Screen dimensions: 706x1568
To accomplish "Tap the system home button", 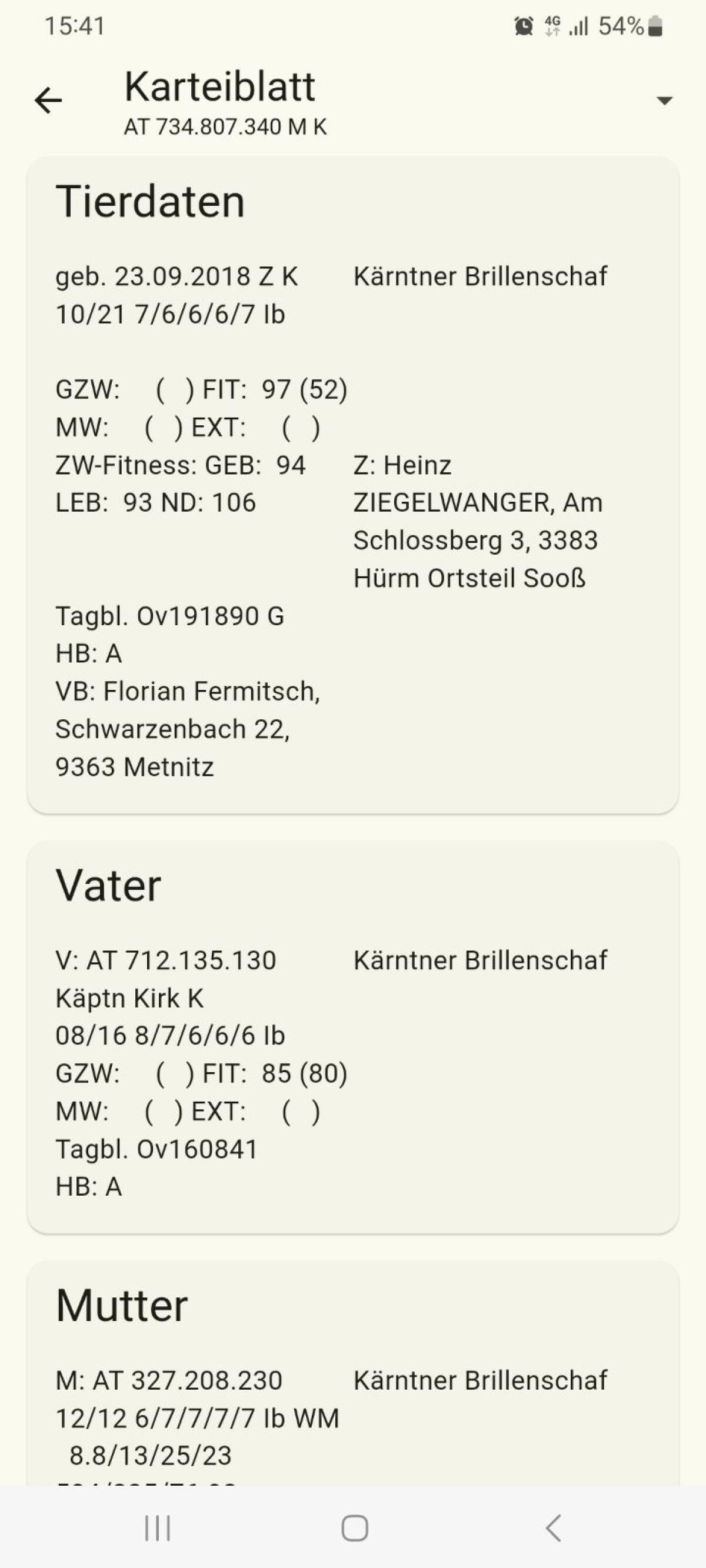I will pos(354,1528).
